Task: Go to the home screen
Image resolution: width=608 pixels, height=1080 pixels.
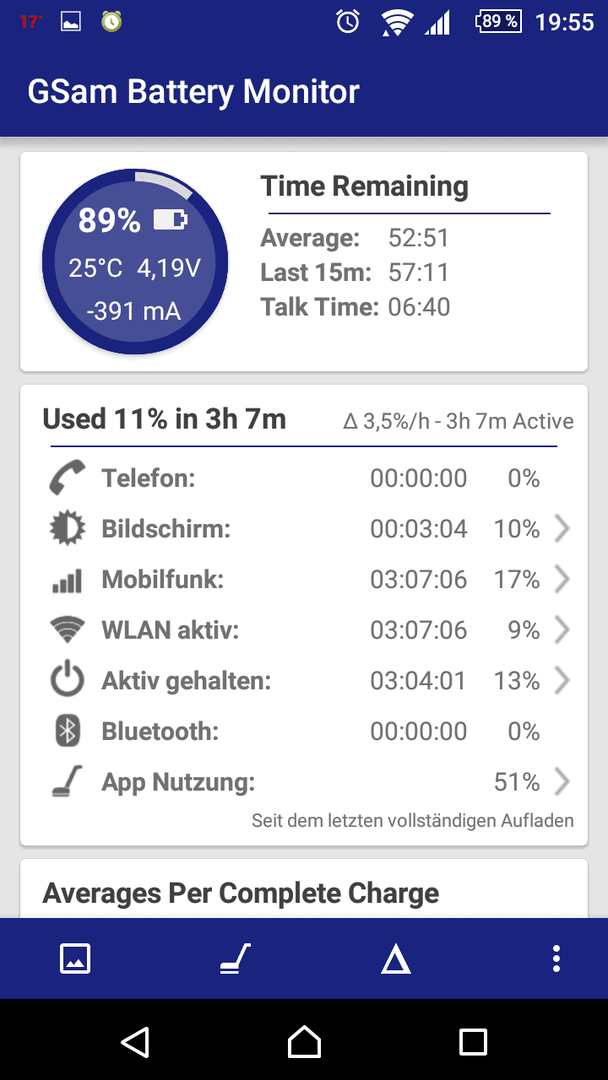Action: [x=304, y=1041]
